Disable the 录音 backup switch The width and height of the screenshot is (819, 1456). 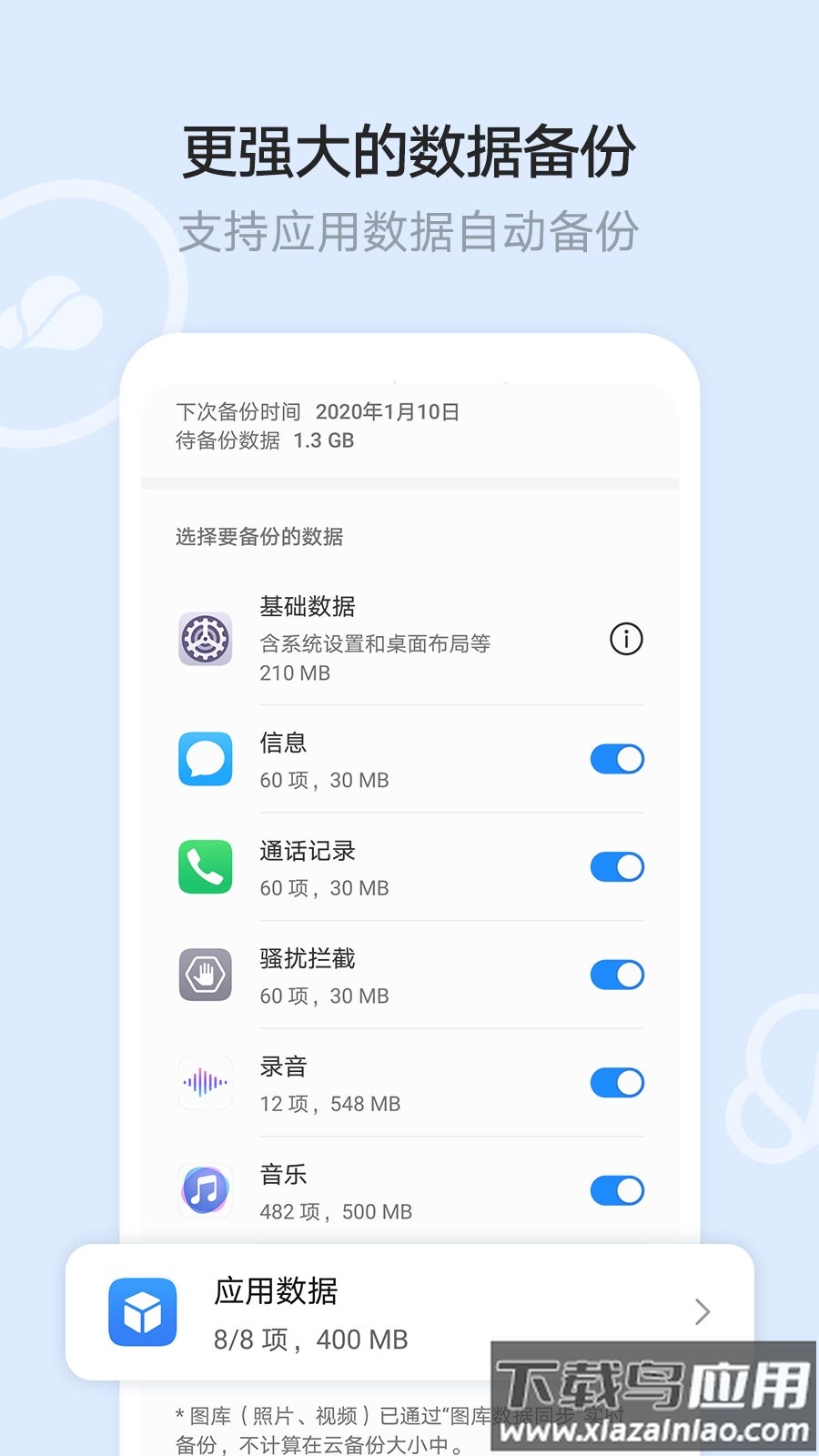pos(617,1083)
